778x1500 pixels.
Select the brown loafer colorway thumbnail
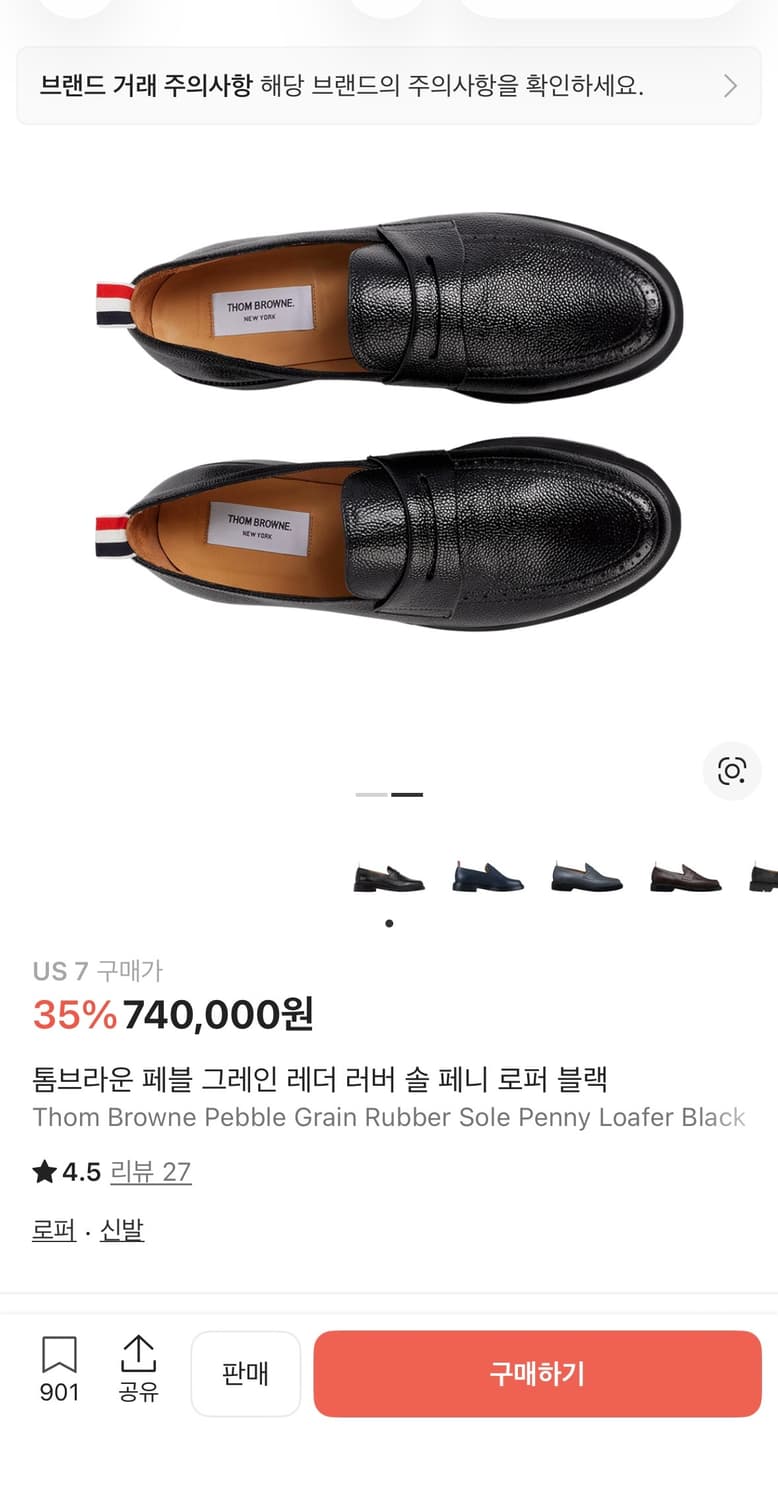click(685, 875)
